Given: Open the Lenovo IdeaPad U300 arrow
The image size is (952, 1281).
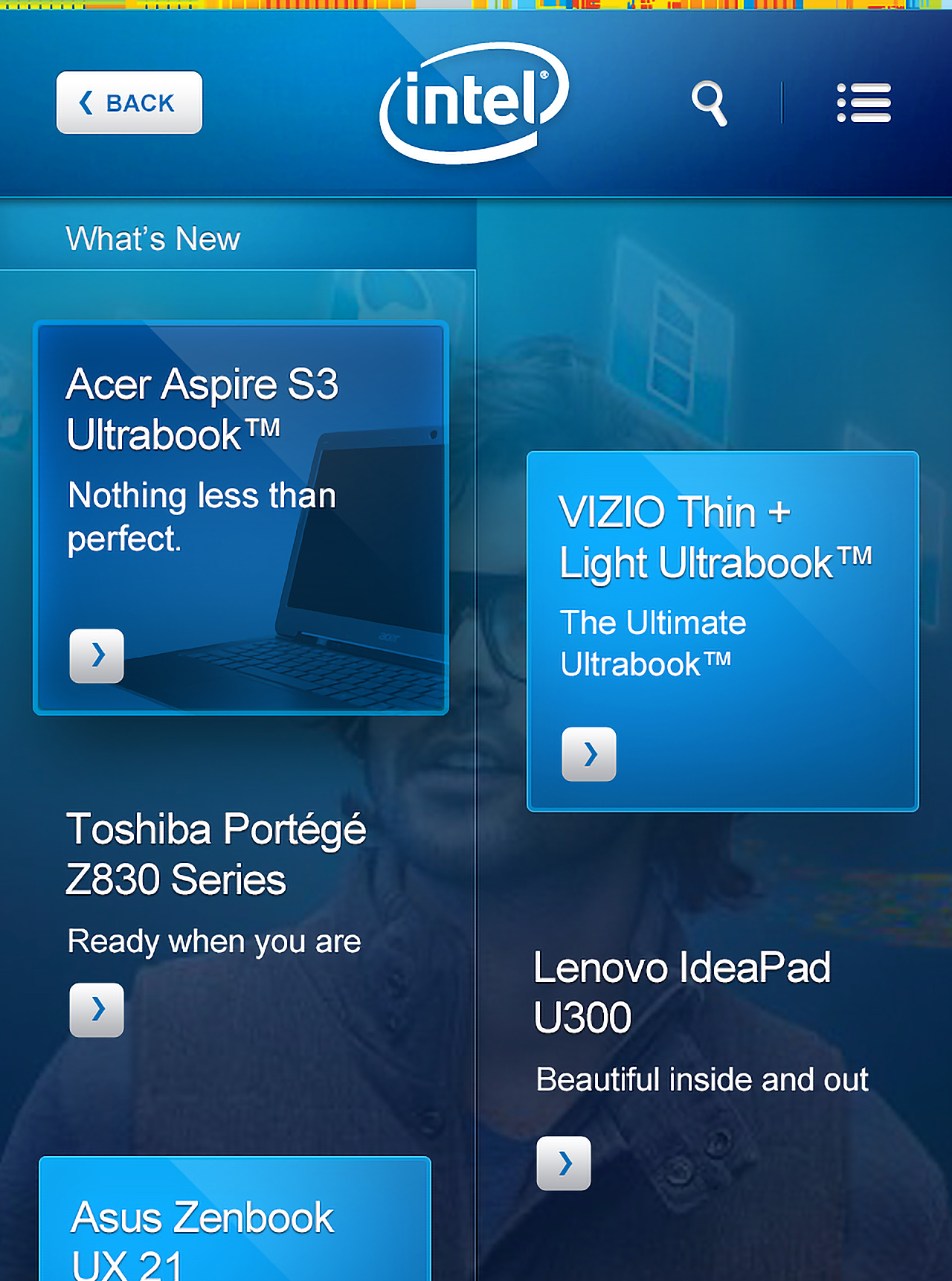Looking at the screenshot, I should [564, 1163].
